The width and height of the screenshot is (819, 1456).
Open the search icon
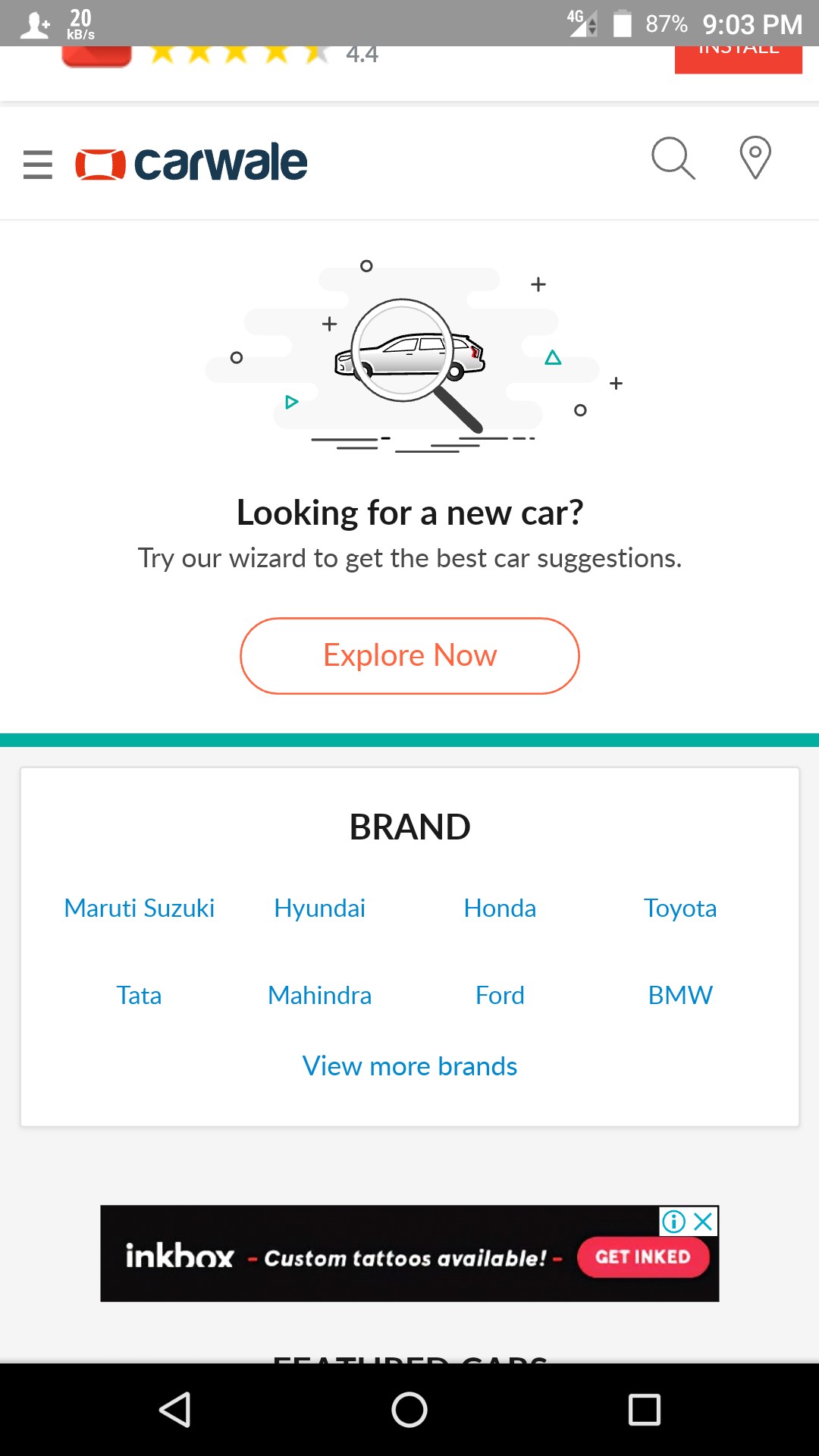pos(673,158)
